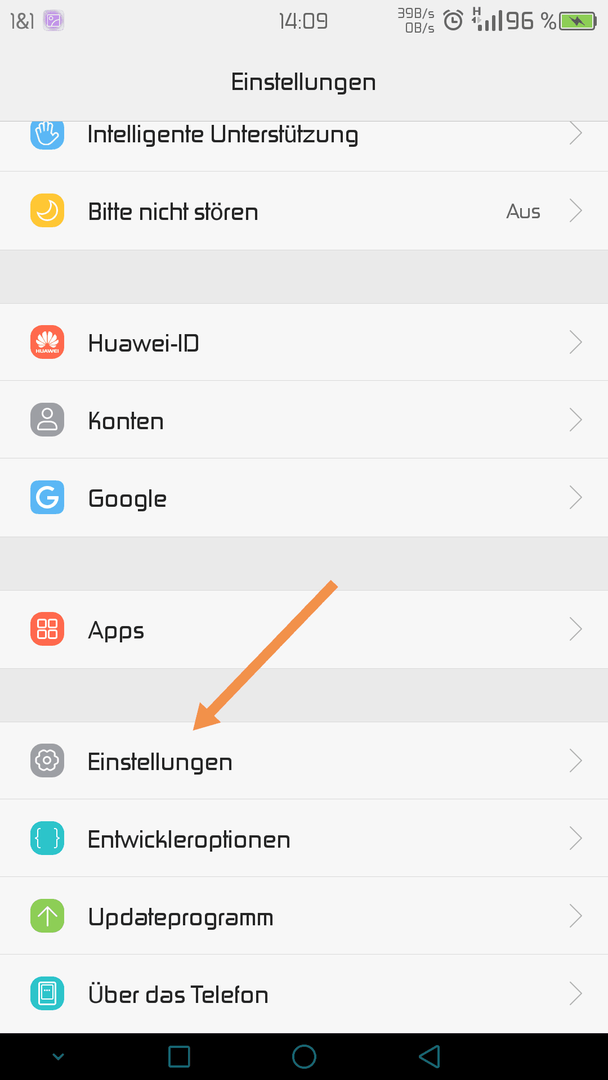Open the Huawei-ID row
Screen dimensions: 608x1080
click(300, 343)
